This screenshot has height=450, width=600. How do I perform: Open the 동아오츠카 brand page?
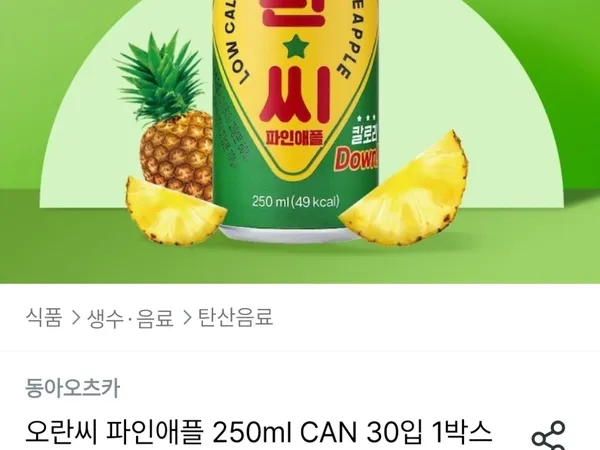73,387
